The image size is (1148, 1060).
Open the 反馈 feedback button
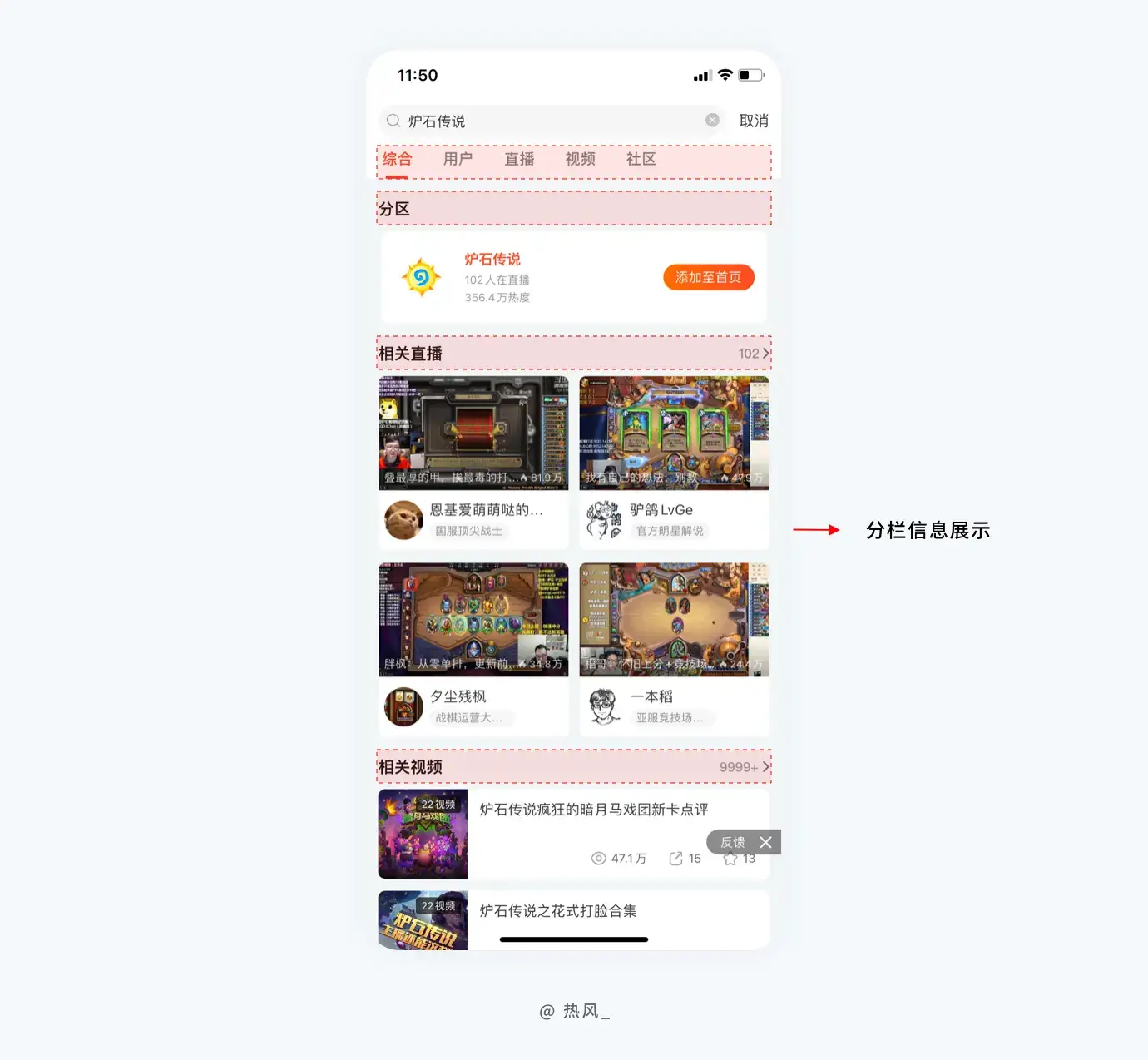pyautogui.click(x=732, y=842)
